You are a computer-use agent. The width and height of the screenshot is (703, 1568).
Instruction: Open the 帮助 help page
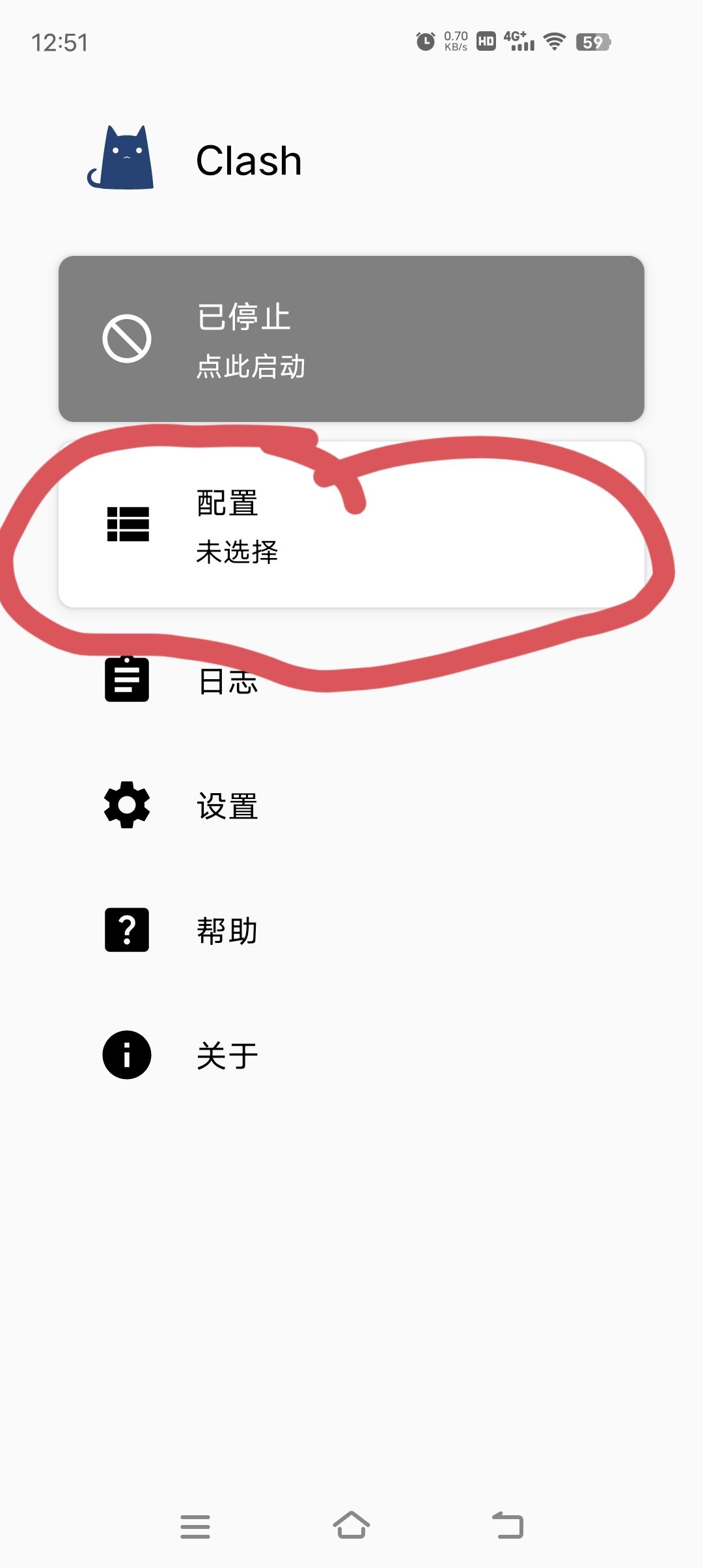tap(228, 930)
